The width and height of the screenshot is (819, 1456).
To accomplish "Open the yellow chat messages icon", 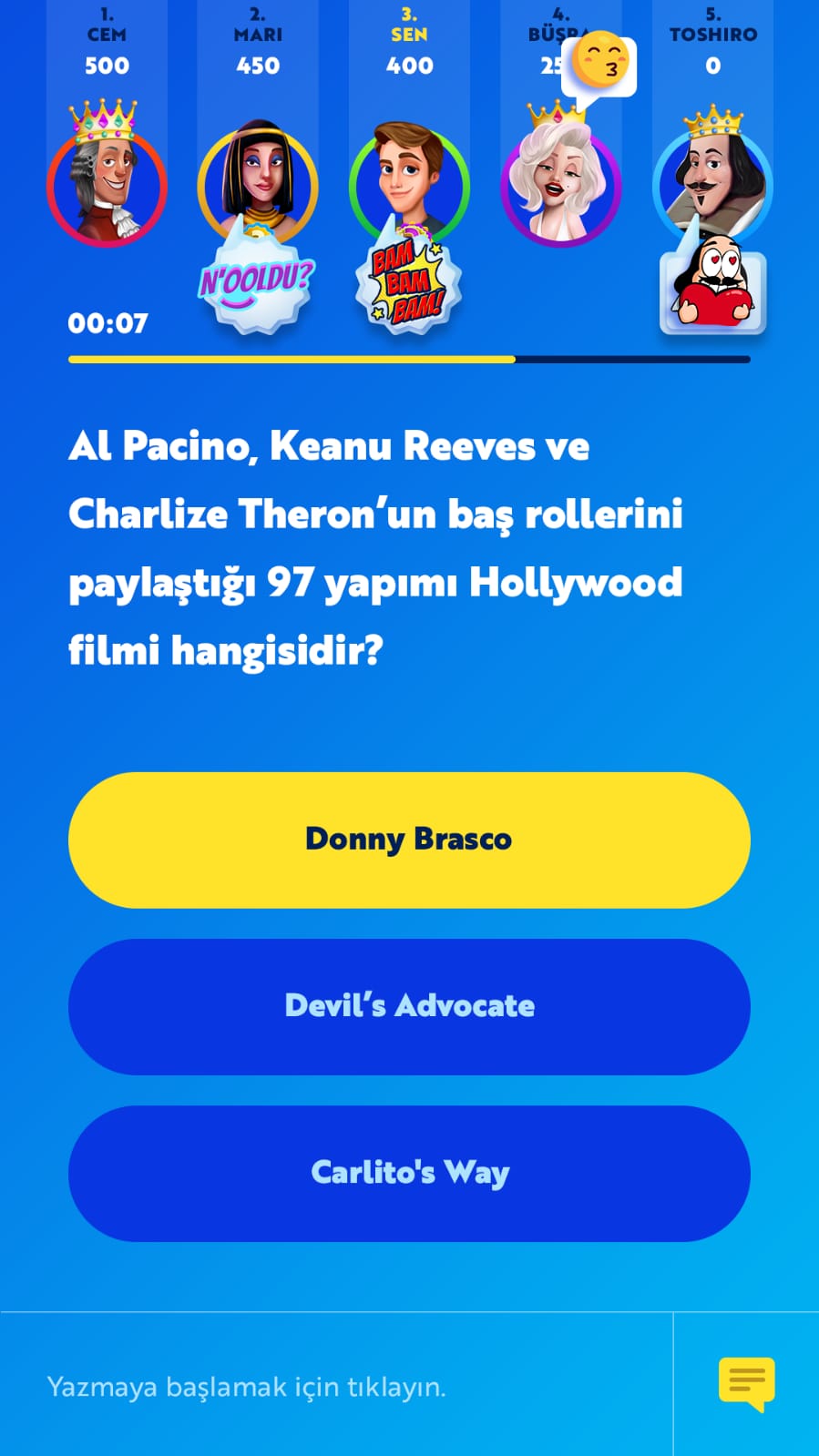I will point(746,1384).
